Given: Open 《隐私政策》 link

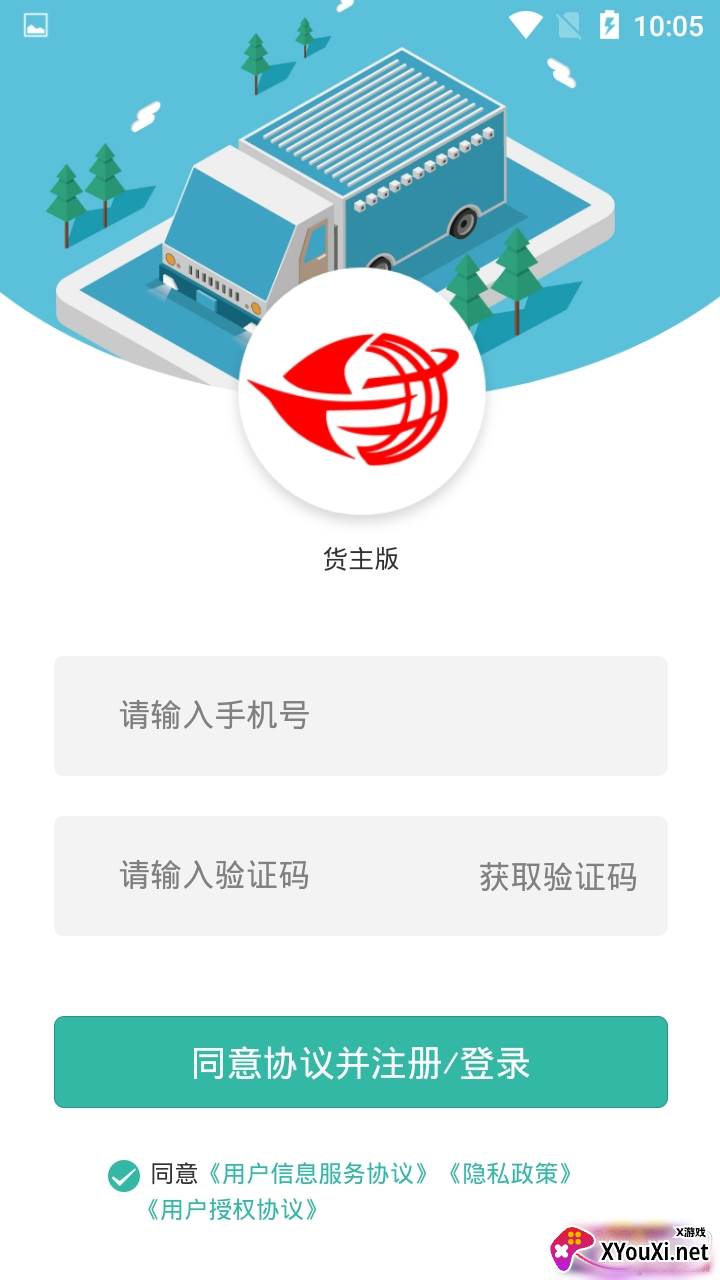Looking at the screenshot, I should coord(511,1173).
